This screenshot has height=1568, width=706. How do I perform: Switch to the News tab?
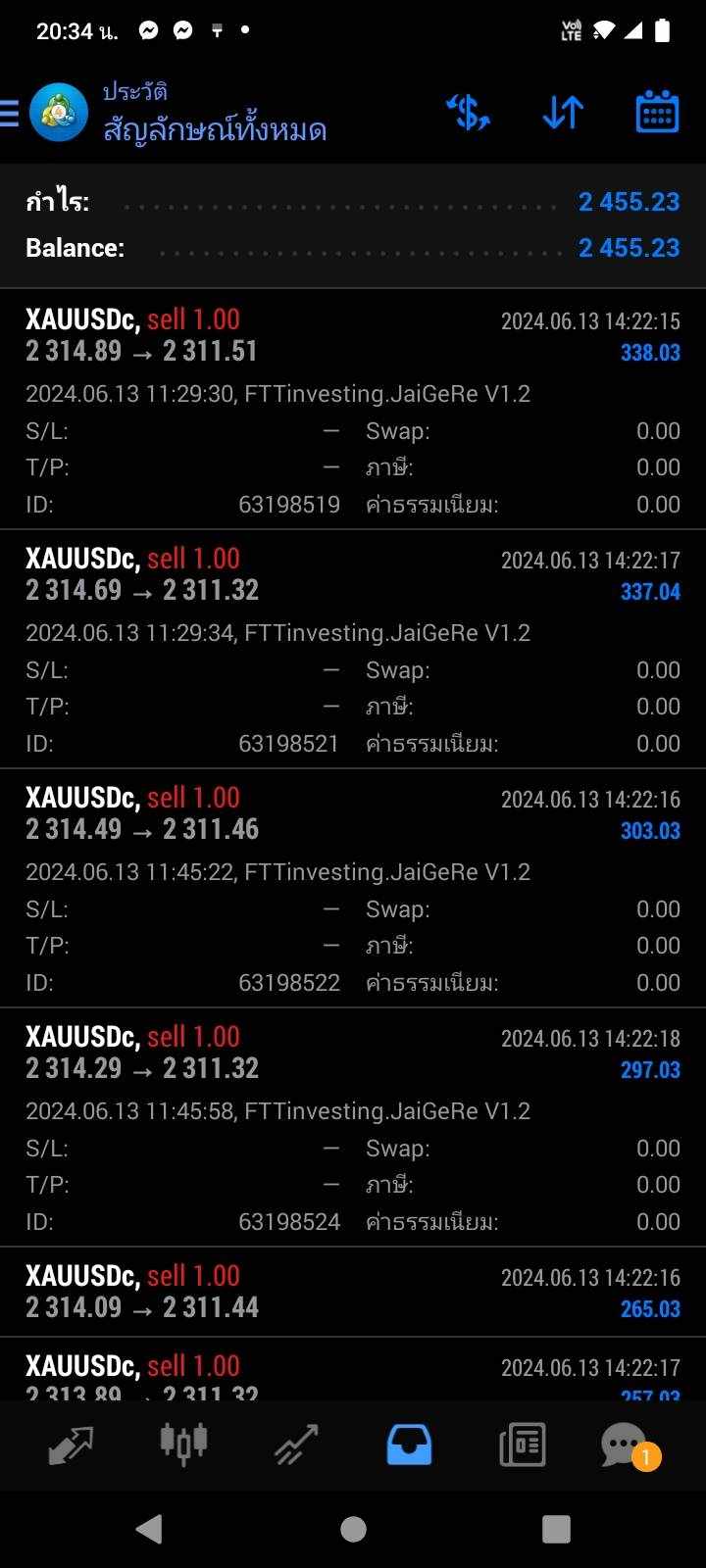522,1445
